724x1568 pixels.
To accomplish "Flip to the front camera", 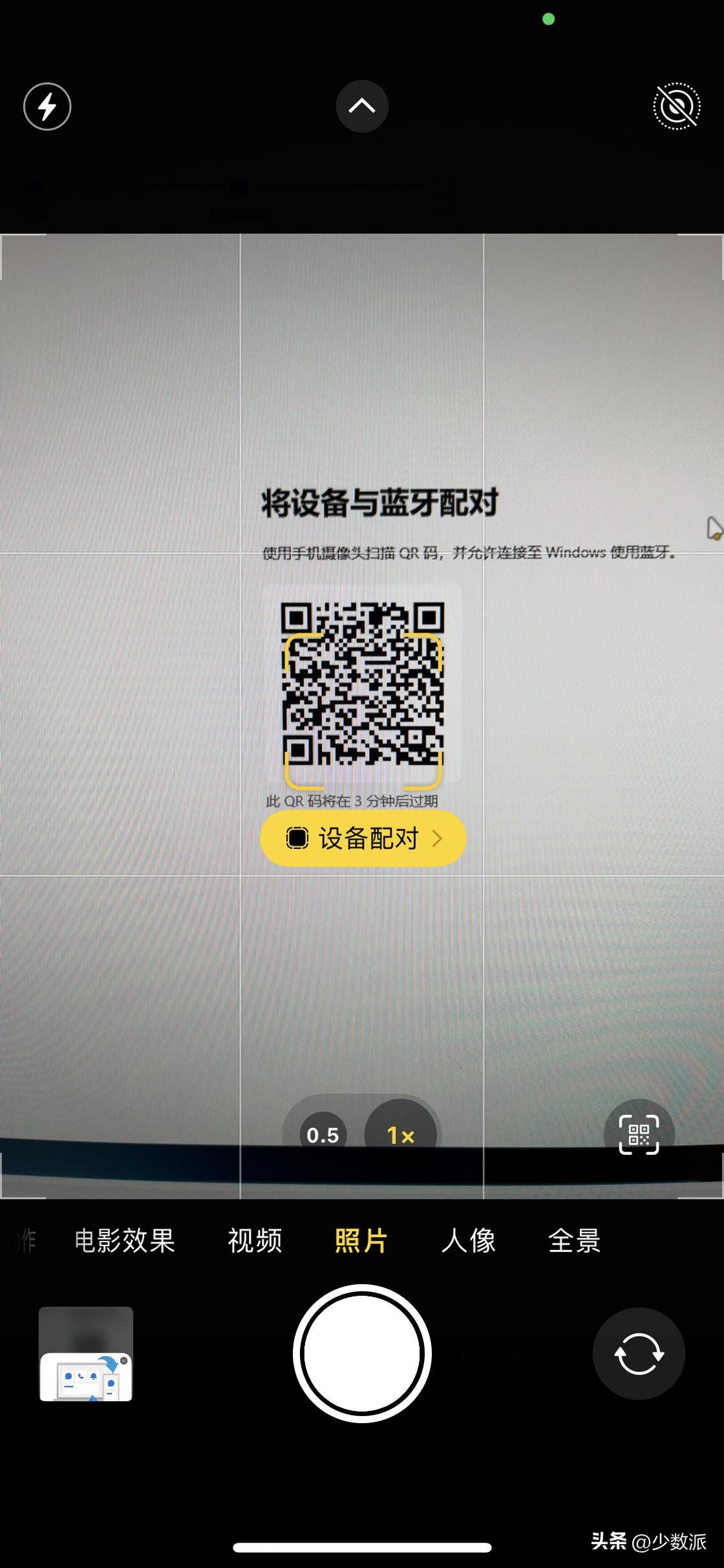I will [639, 1353].
